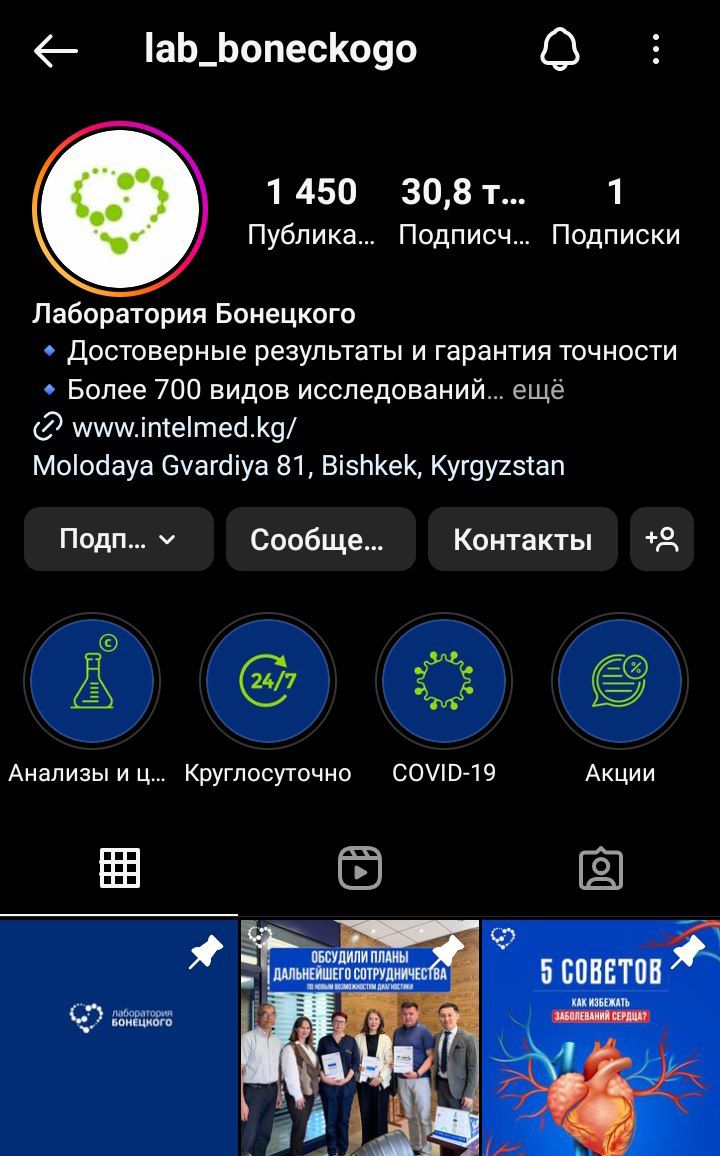Screen dimensions: 720x1156
Task: Open the Анализы и цены highlight
Action: point(92,682)
